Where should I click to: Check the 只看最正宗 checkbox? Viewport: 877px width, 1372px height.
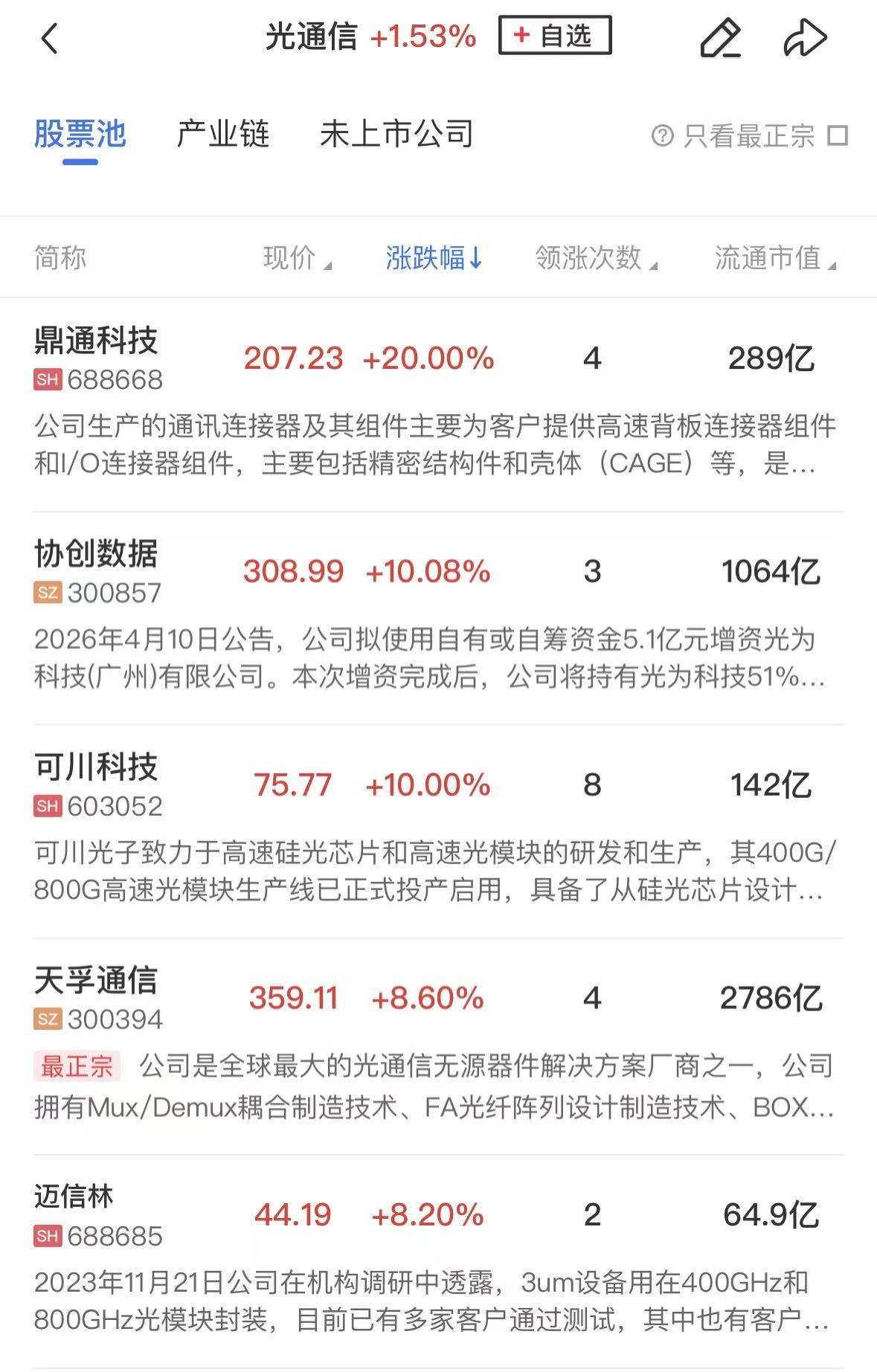click(838, 136)
